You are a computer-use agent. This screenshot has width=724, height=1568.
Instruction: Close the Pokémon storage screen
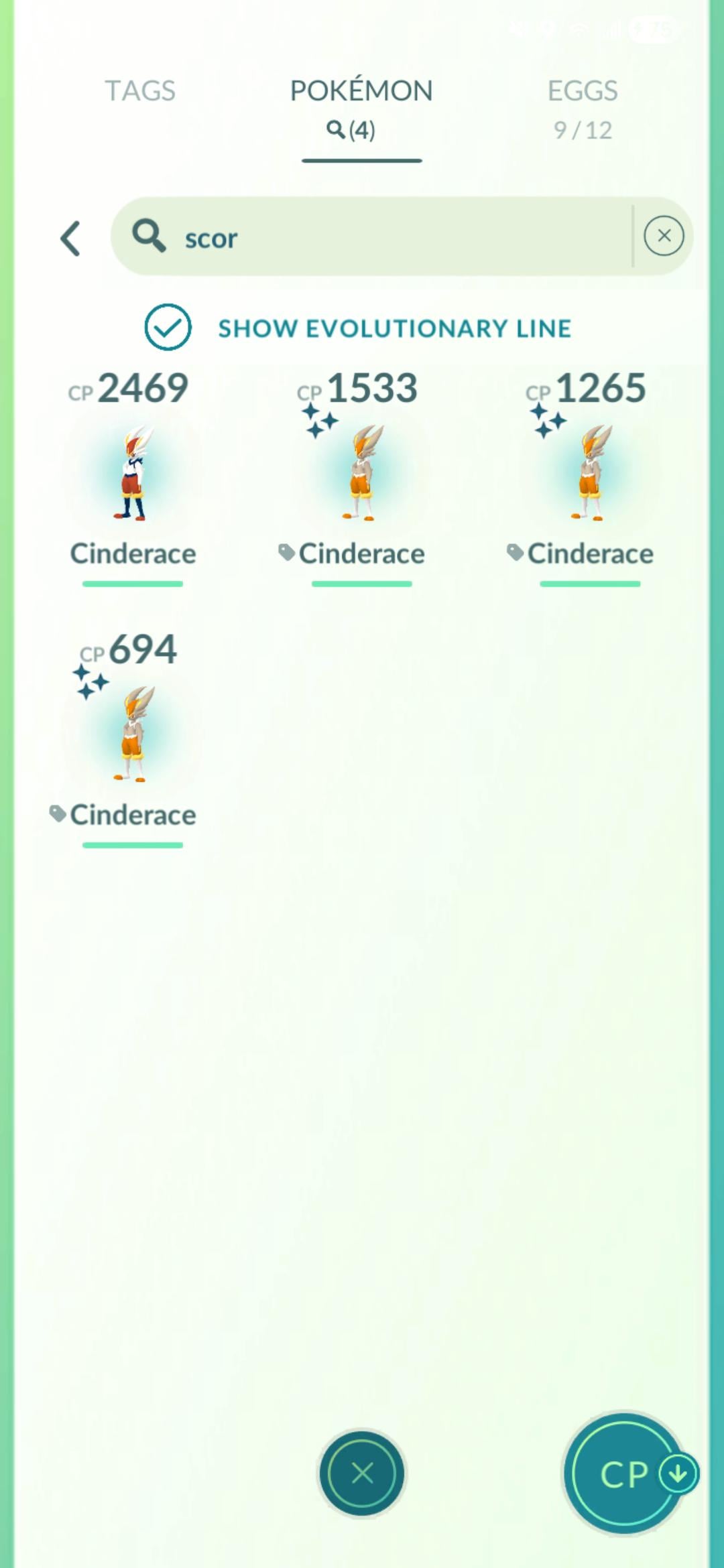coord(362,1473)
